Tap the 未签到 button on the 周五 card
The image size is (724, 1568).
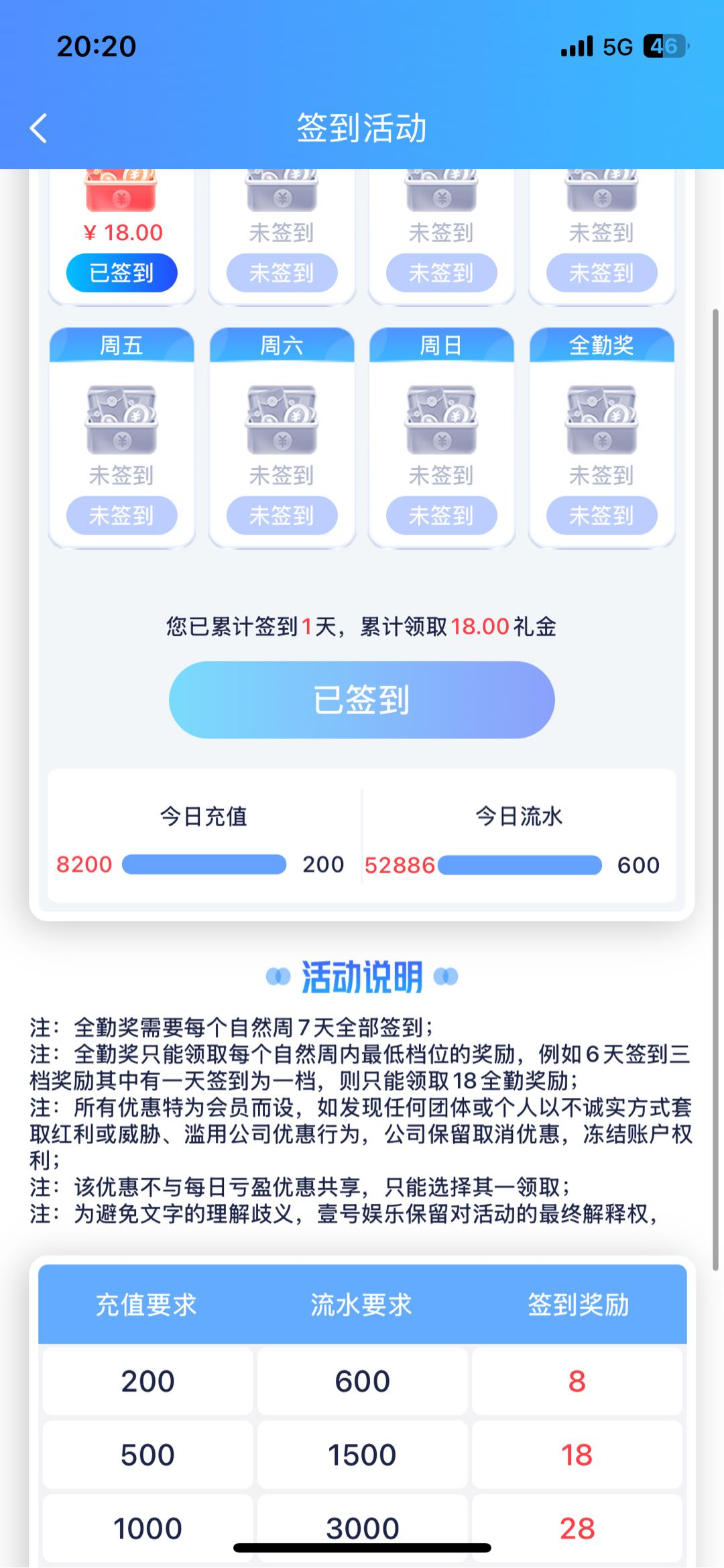(x=121, y=516)
